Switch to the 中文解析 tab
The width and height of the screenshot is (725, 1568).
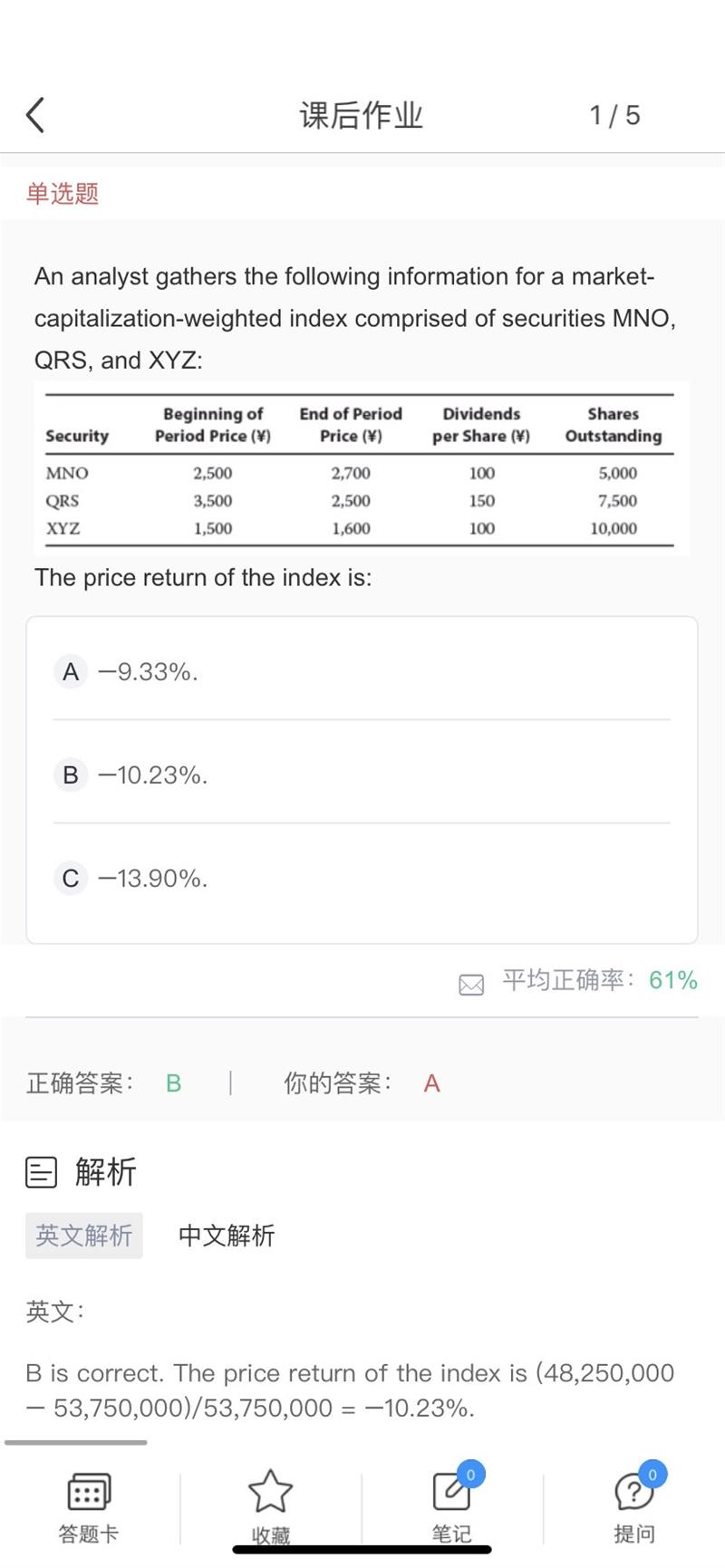[x=227, y=1236]
